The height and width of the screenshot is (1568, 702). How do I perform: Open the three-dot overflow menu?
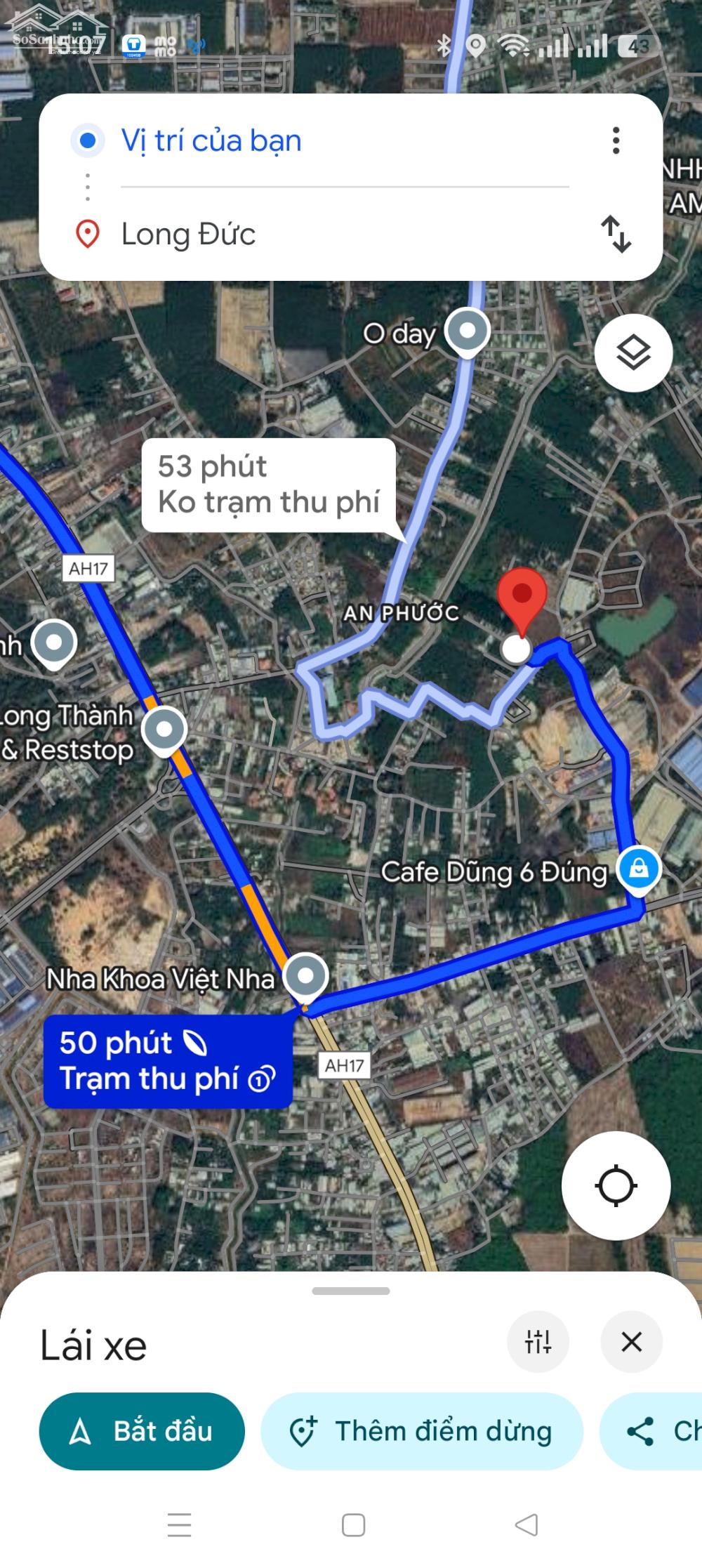(616, 140)
